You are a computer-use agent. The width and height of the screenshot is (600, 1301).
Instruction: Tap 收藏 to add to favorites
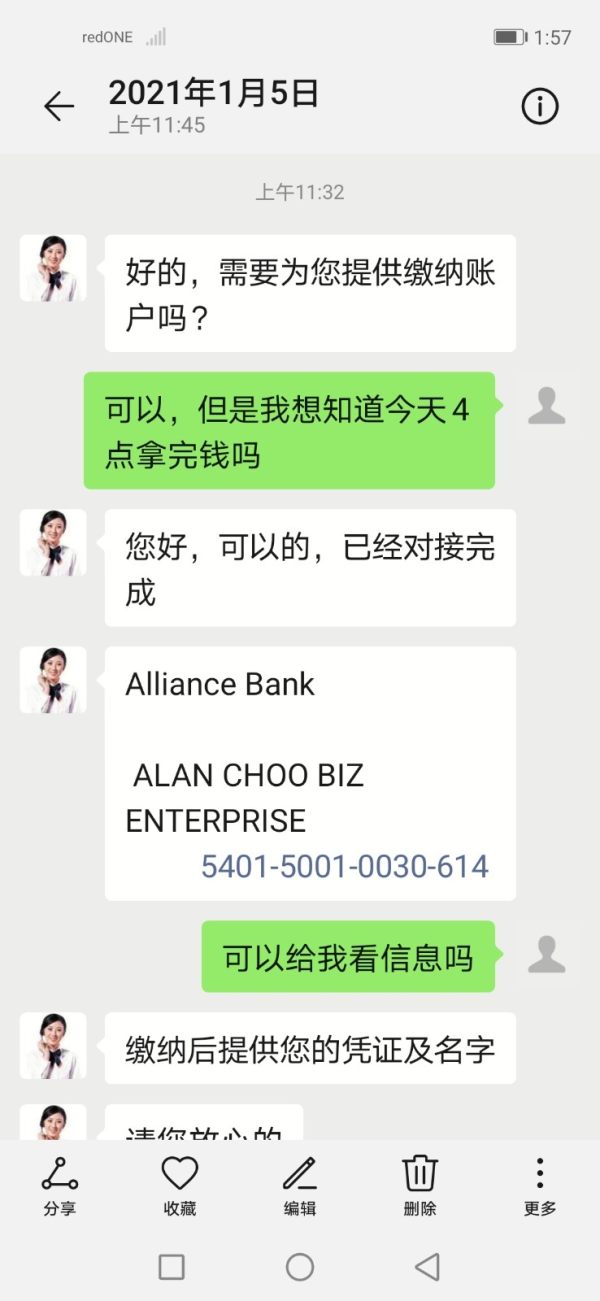point(180,1187)
